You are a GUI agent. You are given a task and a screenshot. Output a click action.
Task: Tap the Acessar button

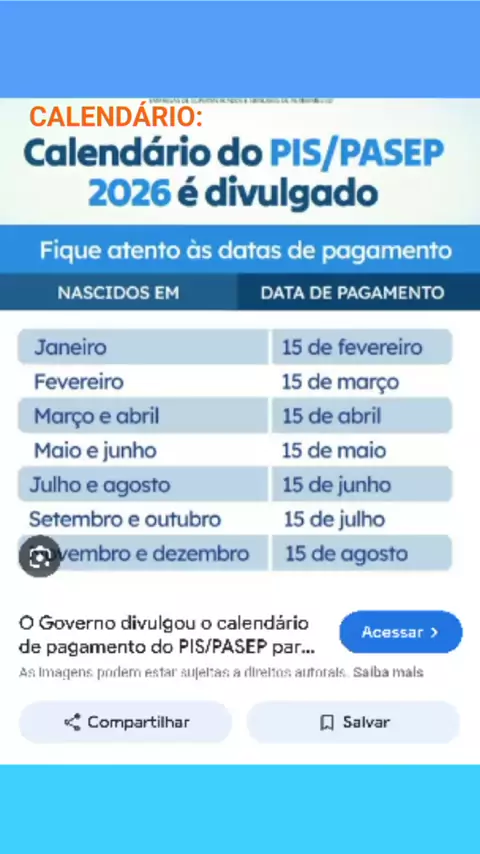click(x=400, y=632)
